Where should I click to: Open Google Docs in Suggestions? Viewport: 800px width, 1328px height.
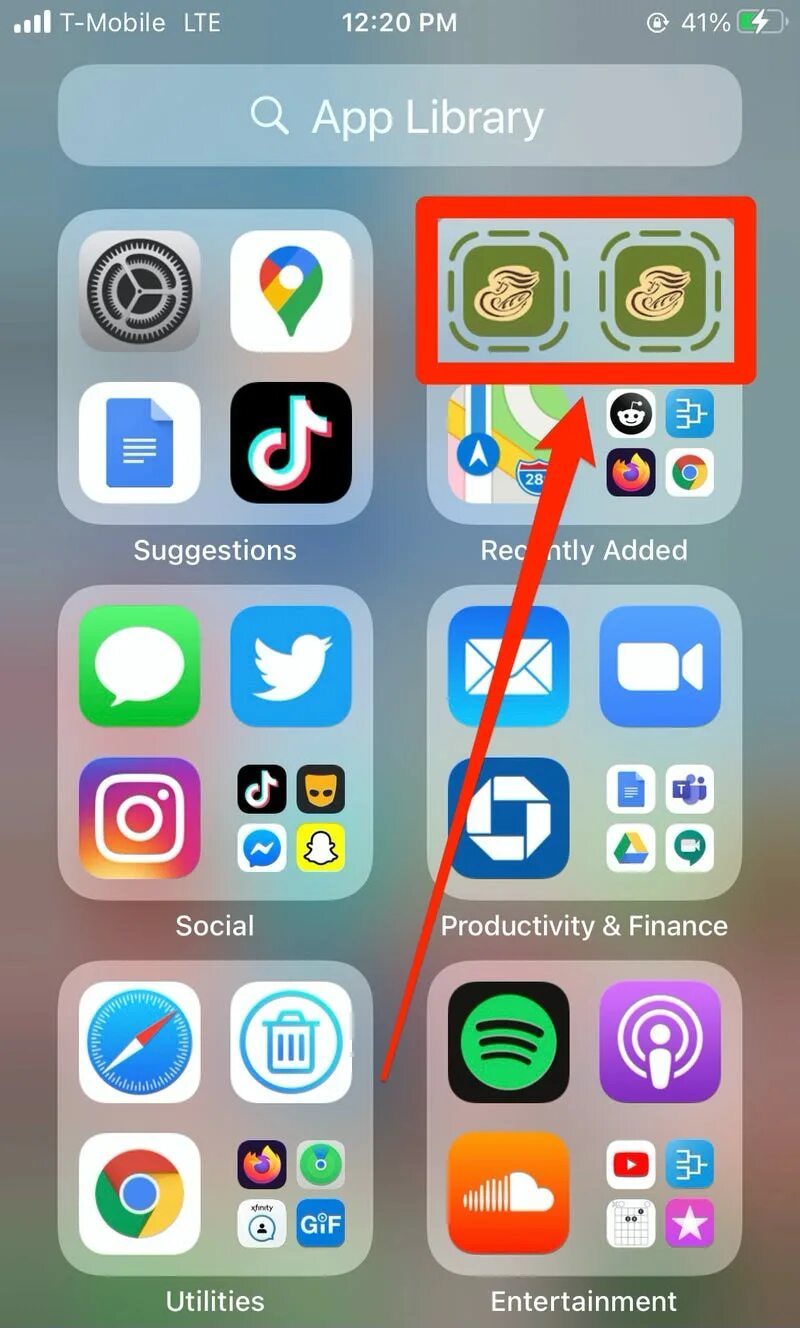[140, 442]
